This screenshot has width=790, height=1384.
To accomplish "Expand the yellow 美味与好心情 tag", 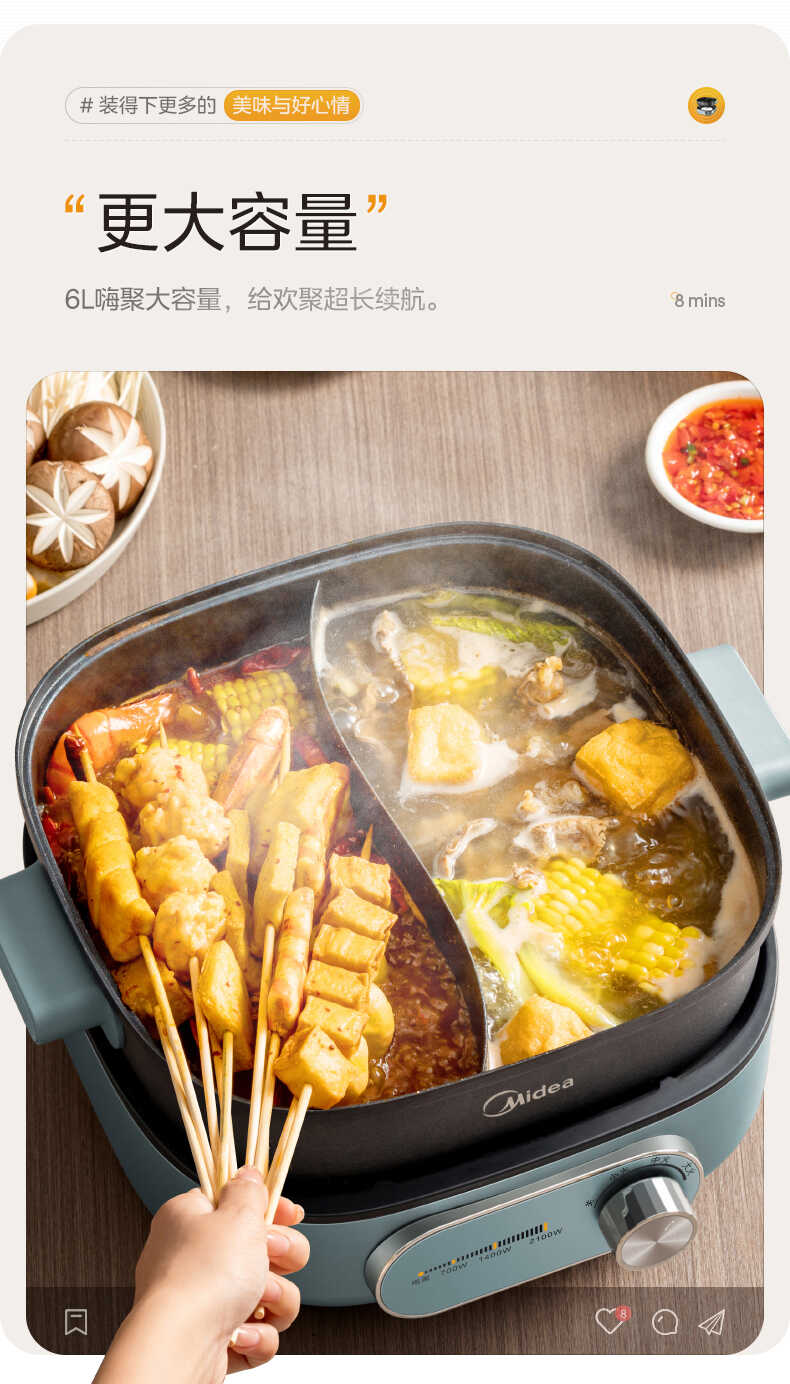I will [x=293, y=103].
